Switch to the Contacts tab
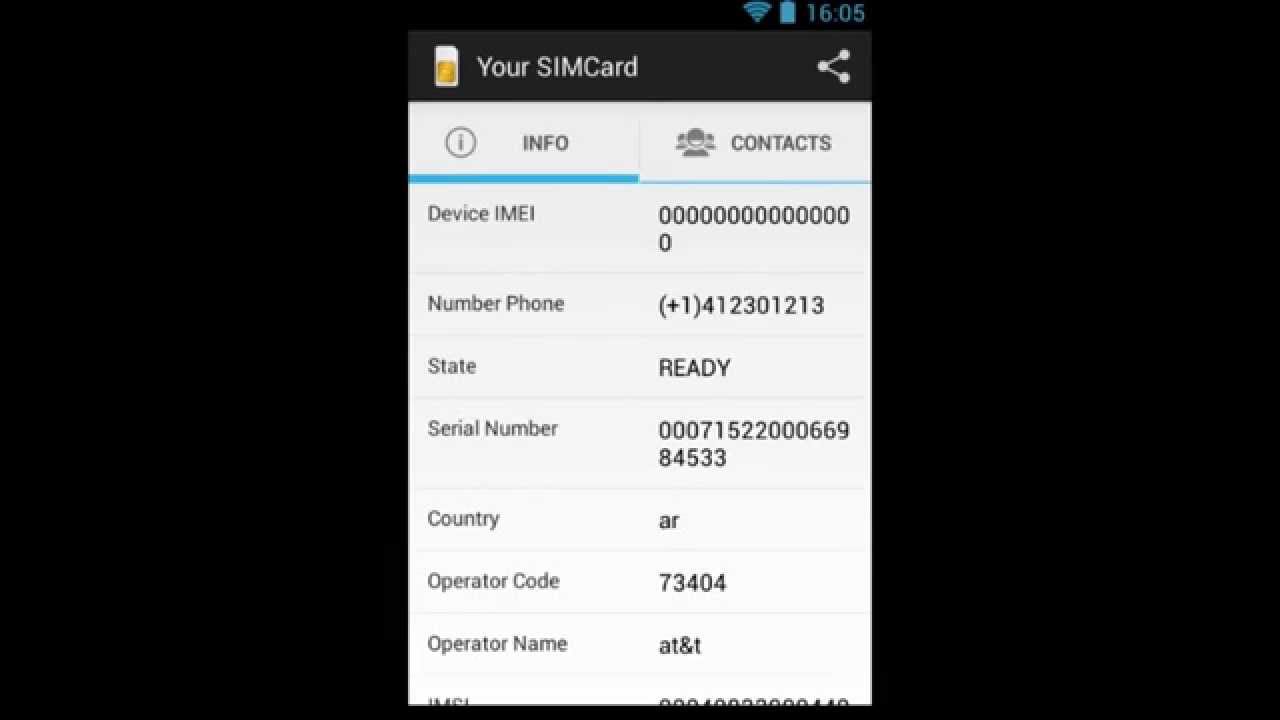The height and width of the screenshot is (720, 1280). click(x=755, y=143)
